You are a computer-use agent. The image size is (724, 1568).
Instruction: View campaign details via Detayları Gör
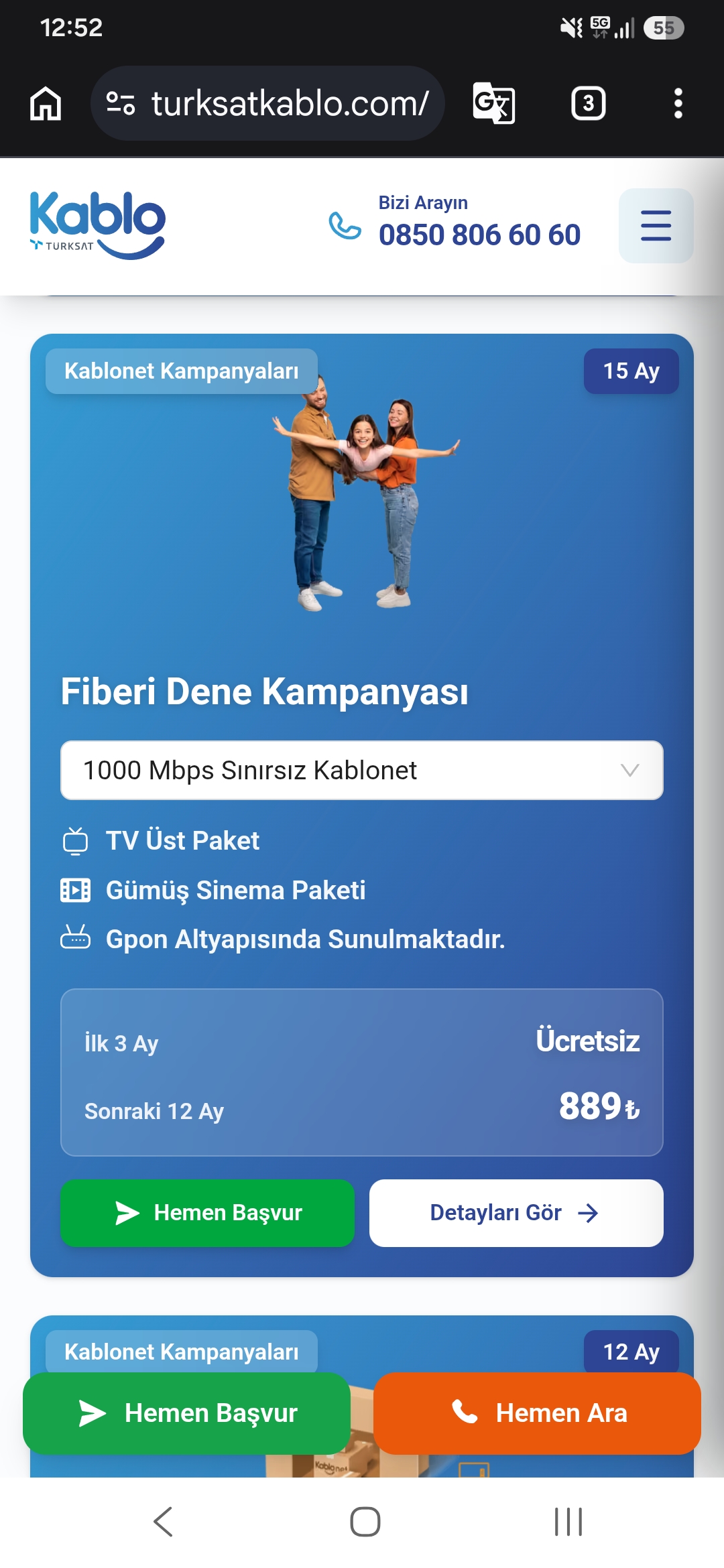tap(516, 1213)
